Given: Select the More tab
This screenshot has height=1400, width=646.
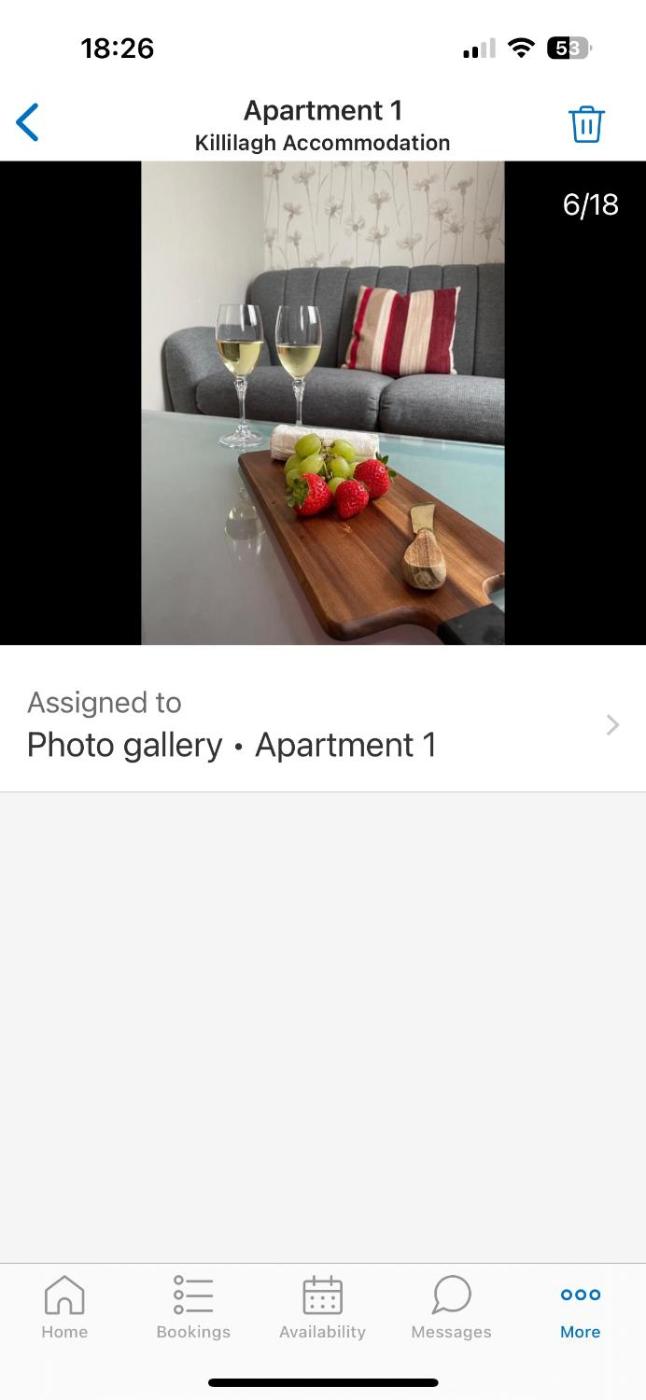Looking at the screenshot, I should 580,1307.
